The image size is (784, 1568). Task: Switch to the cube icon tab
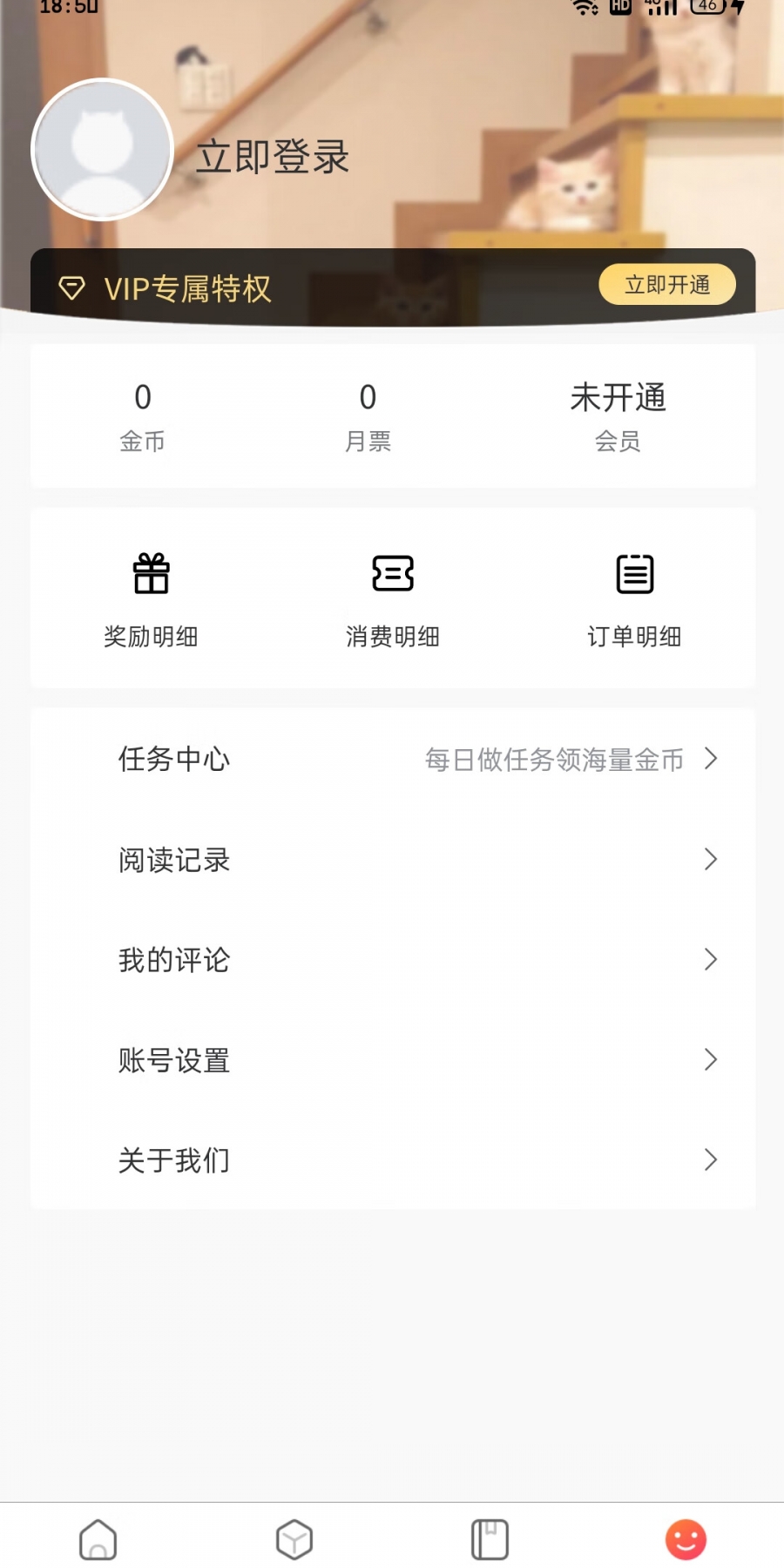pos(294,1539)
